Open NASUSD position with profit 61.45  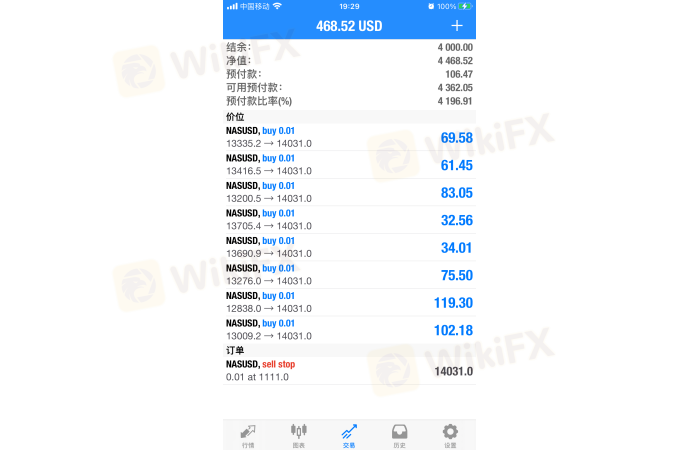click(349, 165)
